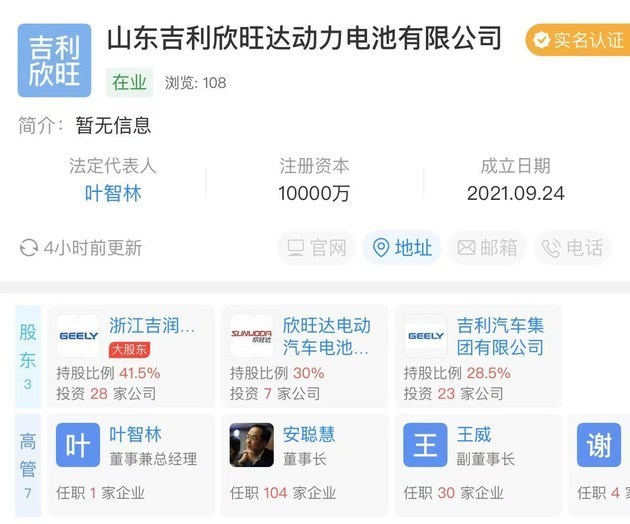630x524 pixels.
Task: Open shareholder card 吉利汽车集团有限公司
Action: tap(478, 356)
